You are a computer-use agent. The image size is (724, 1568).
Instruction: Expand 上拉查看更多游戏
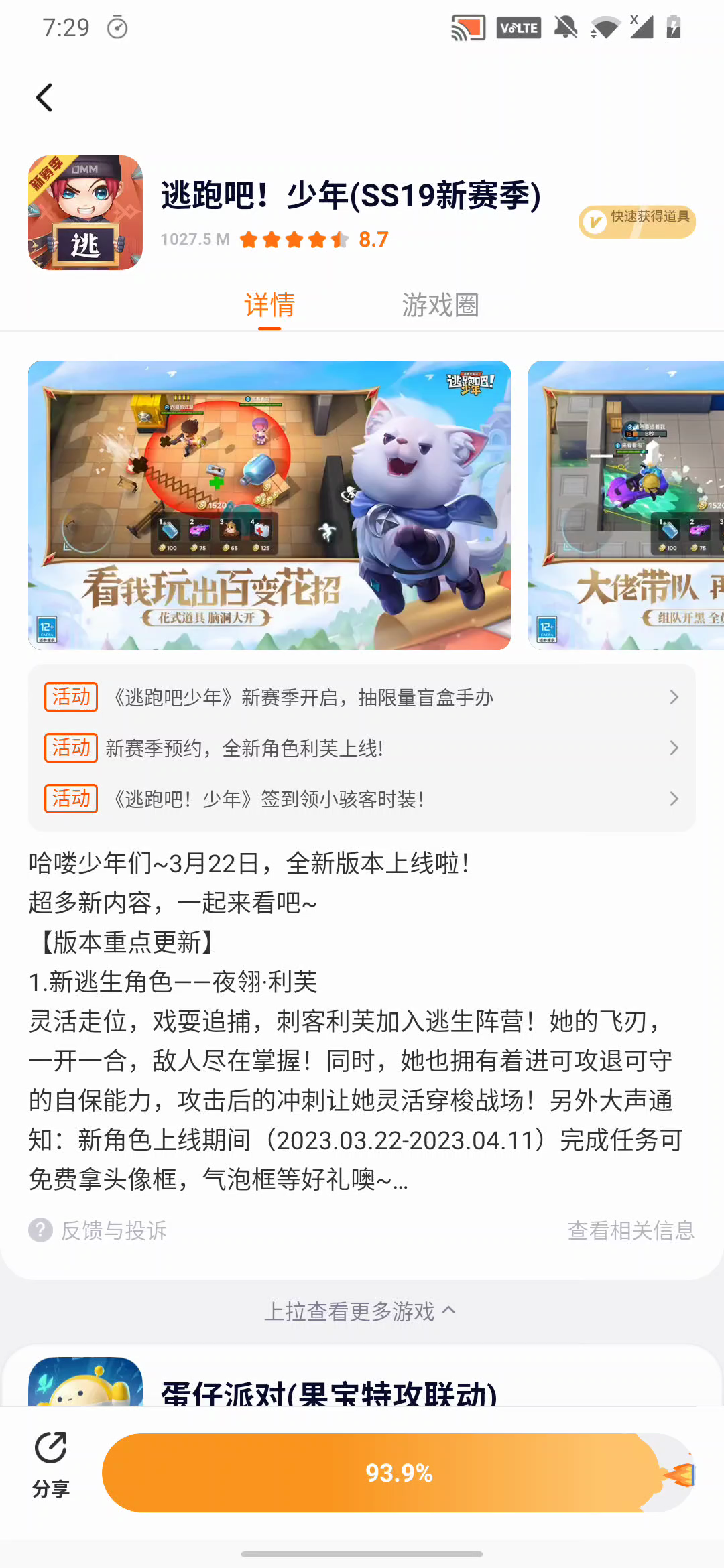pyautogui.click(x=361, y=1311)
